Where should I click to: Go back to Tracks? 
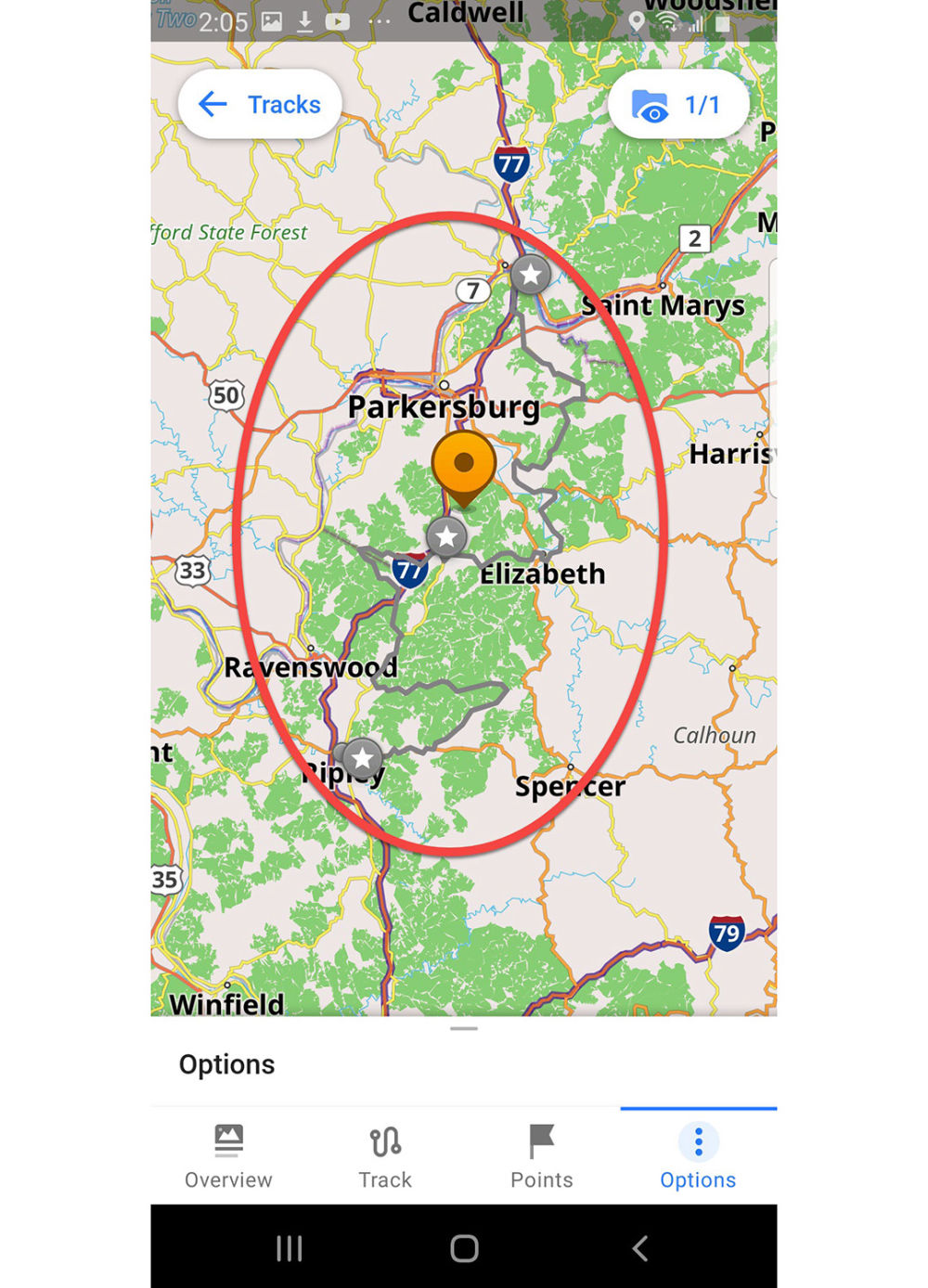point(260,104)
